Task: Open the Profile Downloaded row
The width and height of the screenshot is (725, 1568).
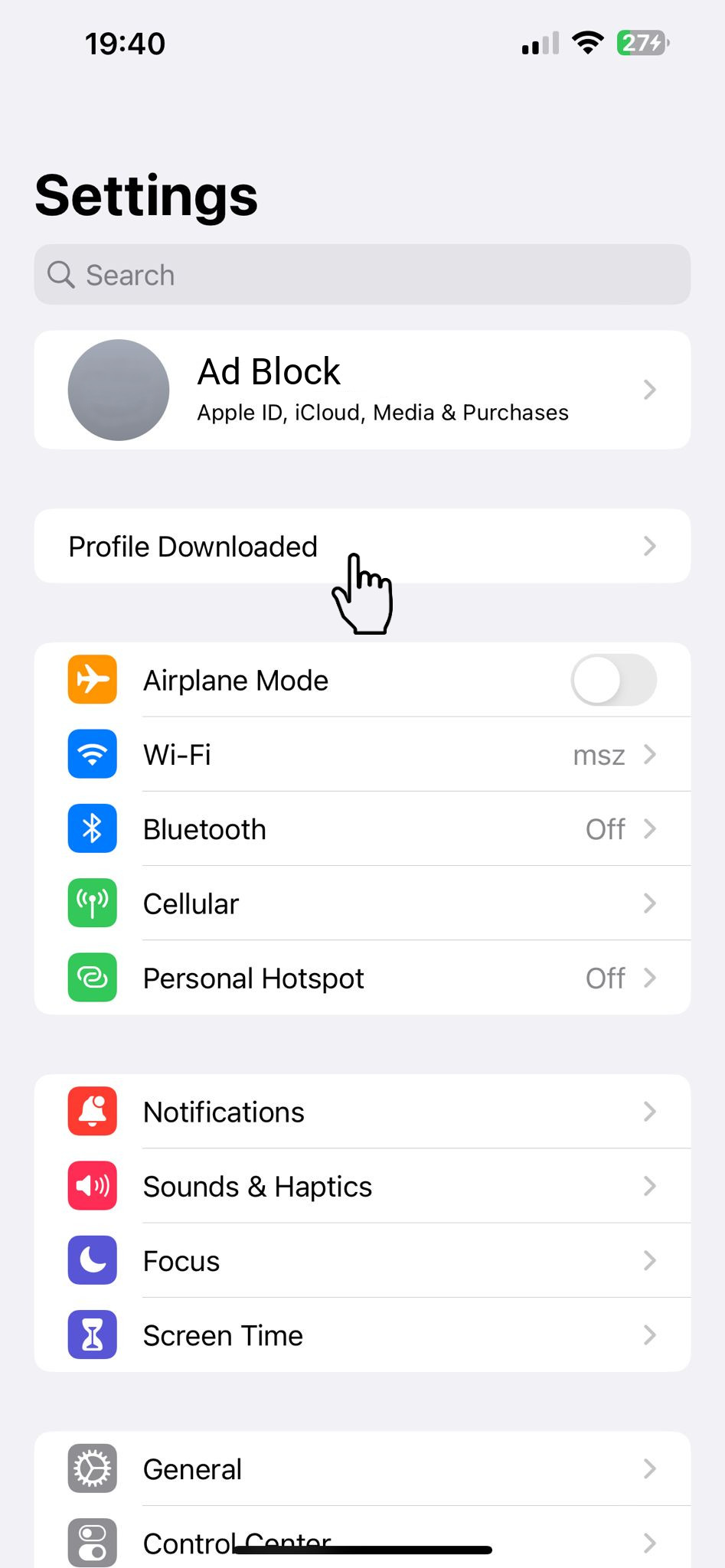Action: [361, 547]
